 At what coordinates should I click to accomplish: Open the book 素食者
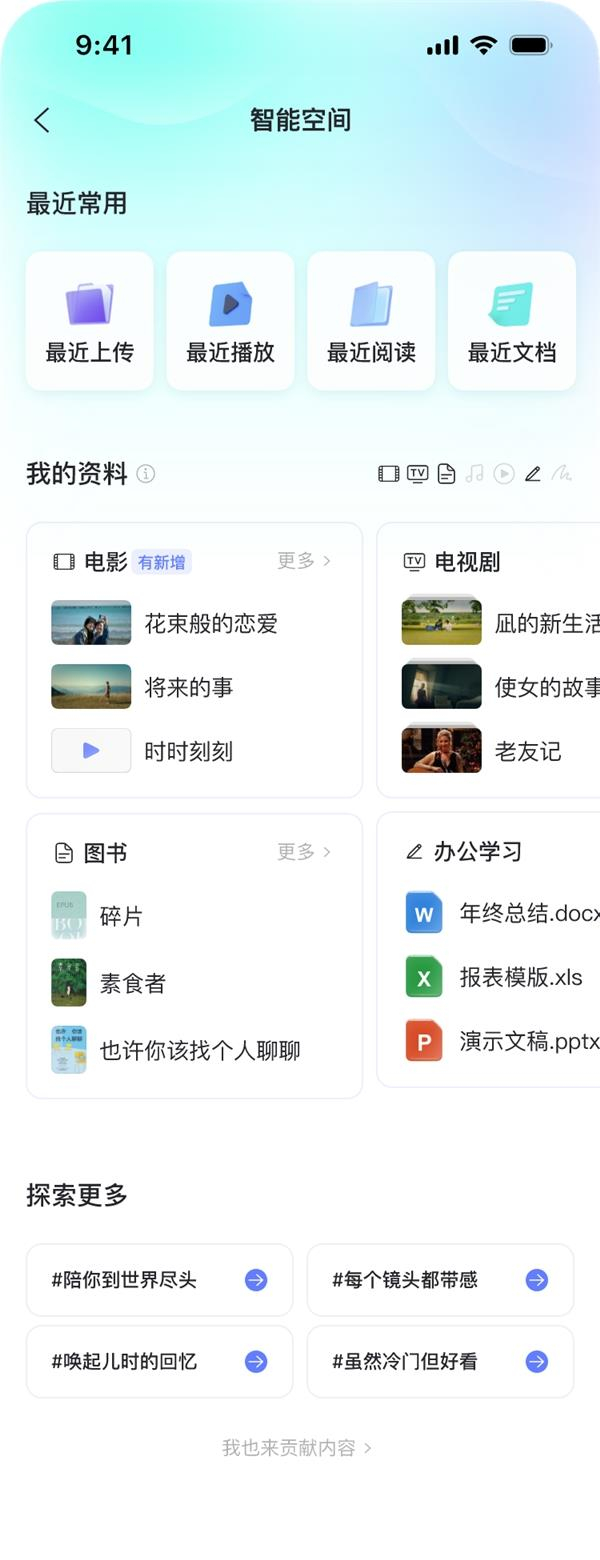[132, 983]
